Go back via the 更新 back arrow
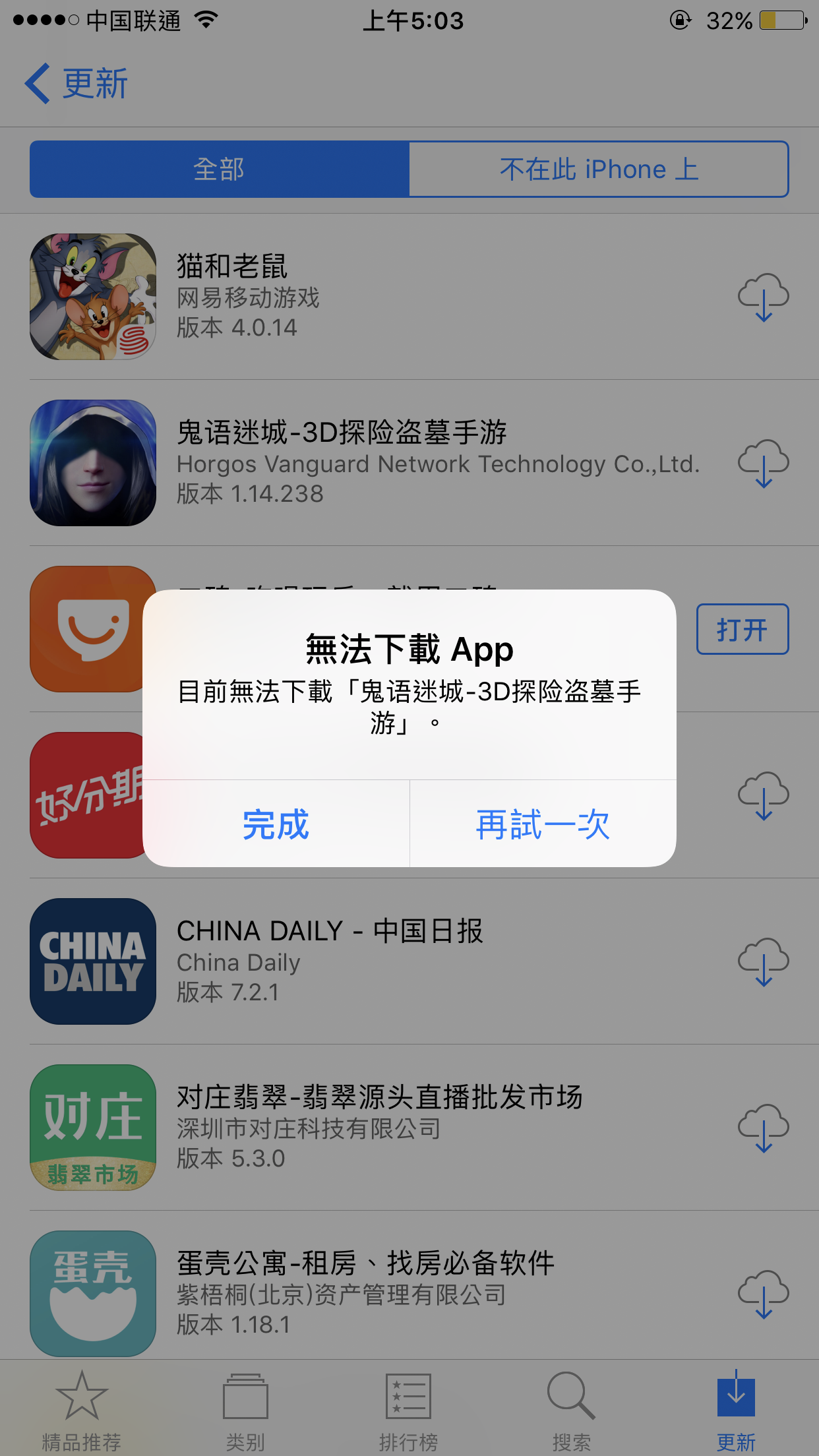 point(76,84)
